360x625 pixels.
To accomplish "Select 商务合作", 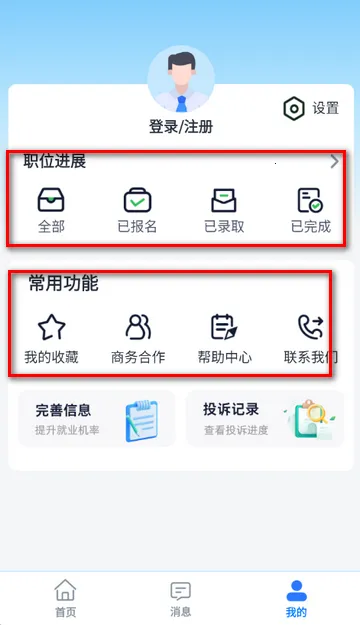I will pyautogui.click(x=138, y=339).
